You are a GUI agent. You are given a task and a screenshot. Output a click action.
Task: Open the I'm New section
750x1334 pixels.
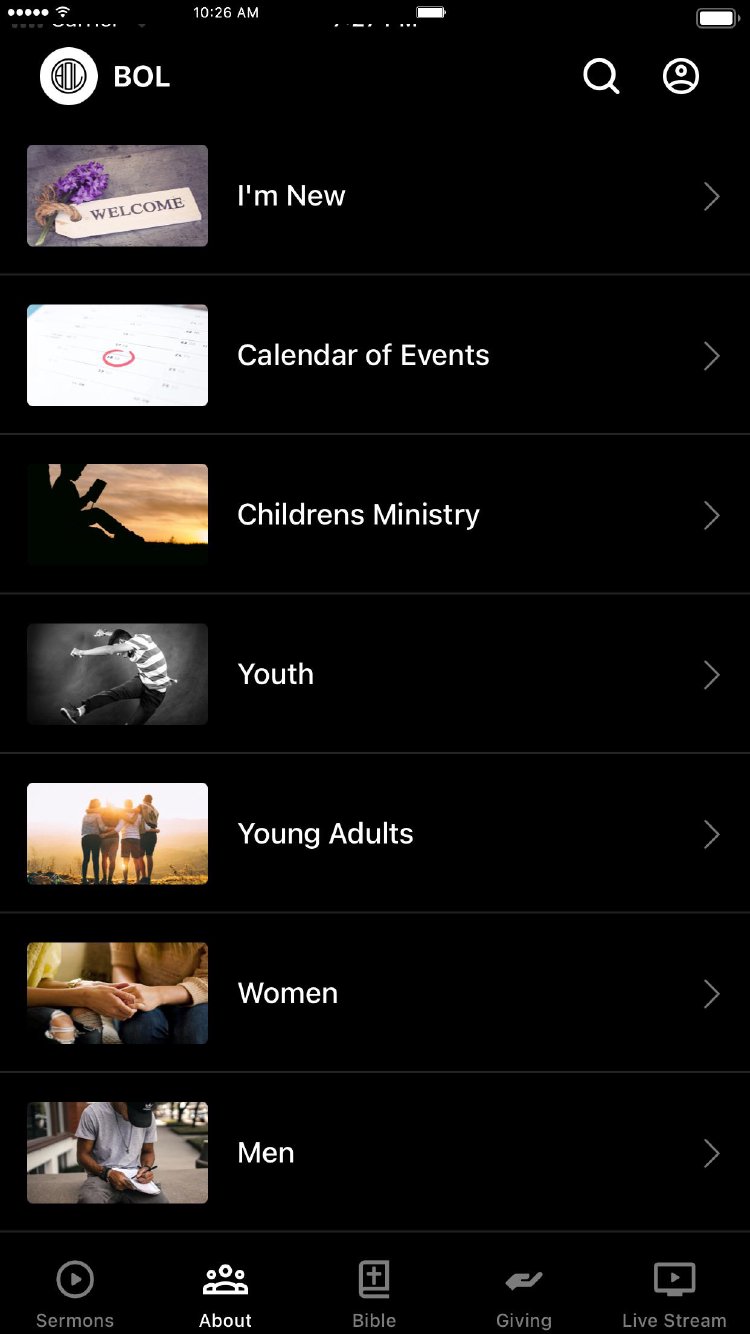coord(374,196)
